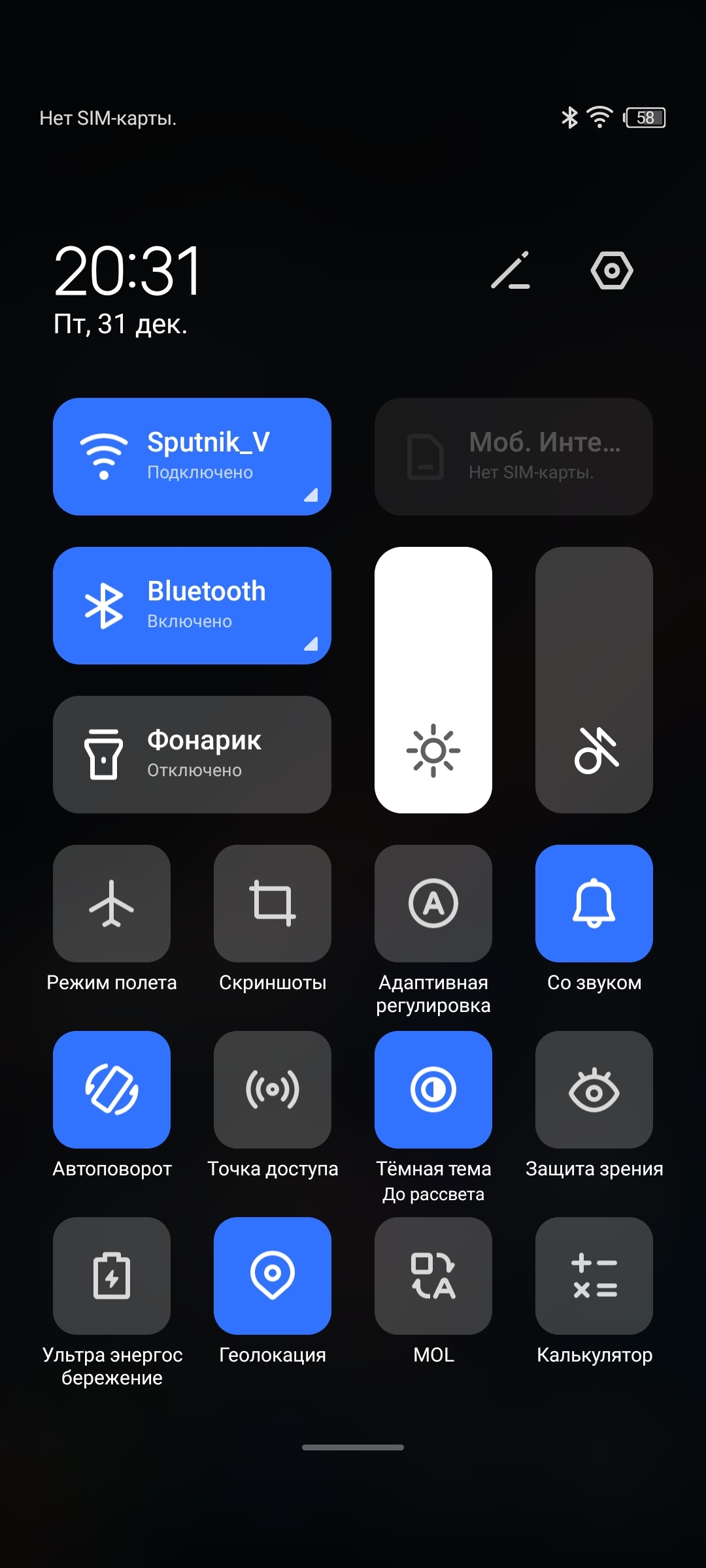Activate Ультра энергосбережение mode
The image size is (706, 1568).
pyautogui.click(x=112, y=1276)
